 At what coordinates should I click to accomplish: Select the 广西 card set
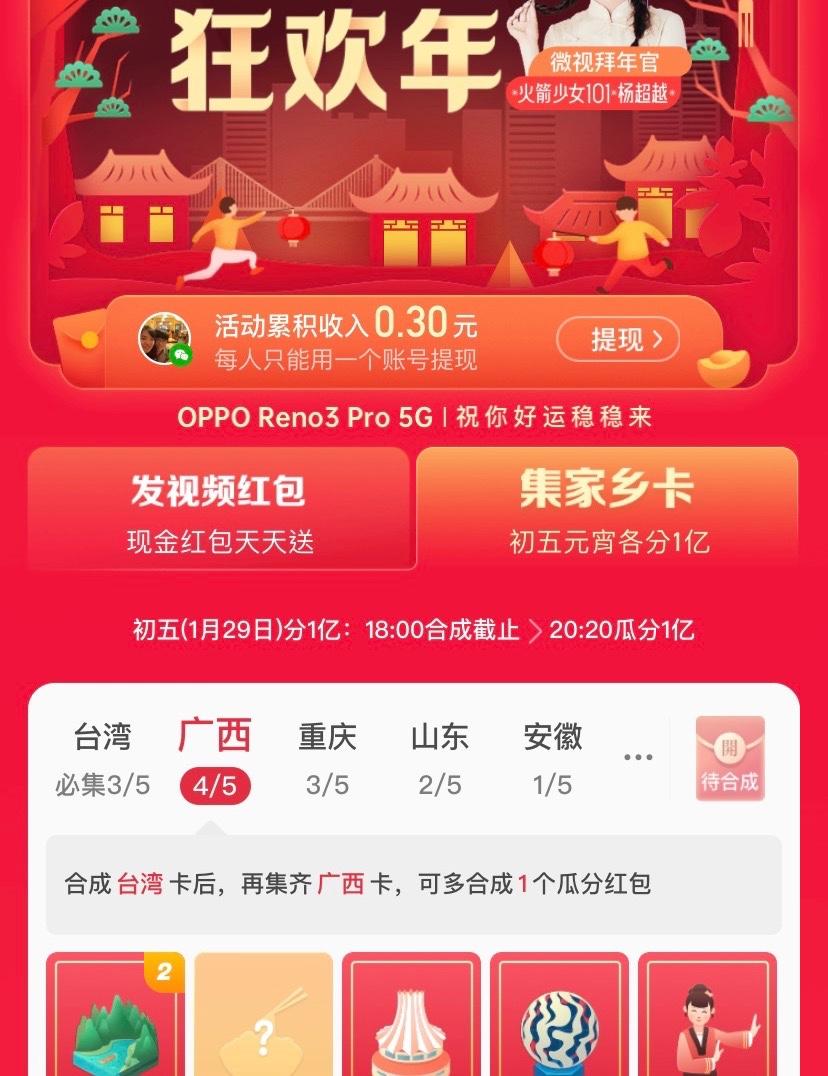[x=215, y=759]
